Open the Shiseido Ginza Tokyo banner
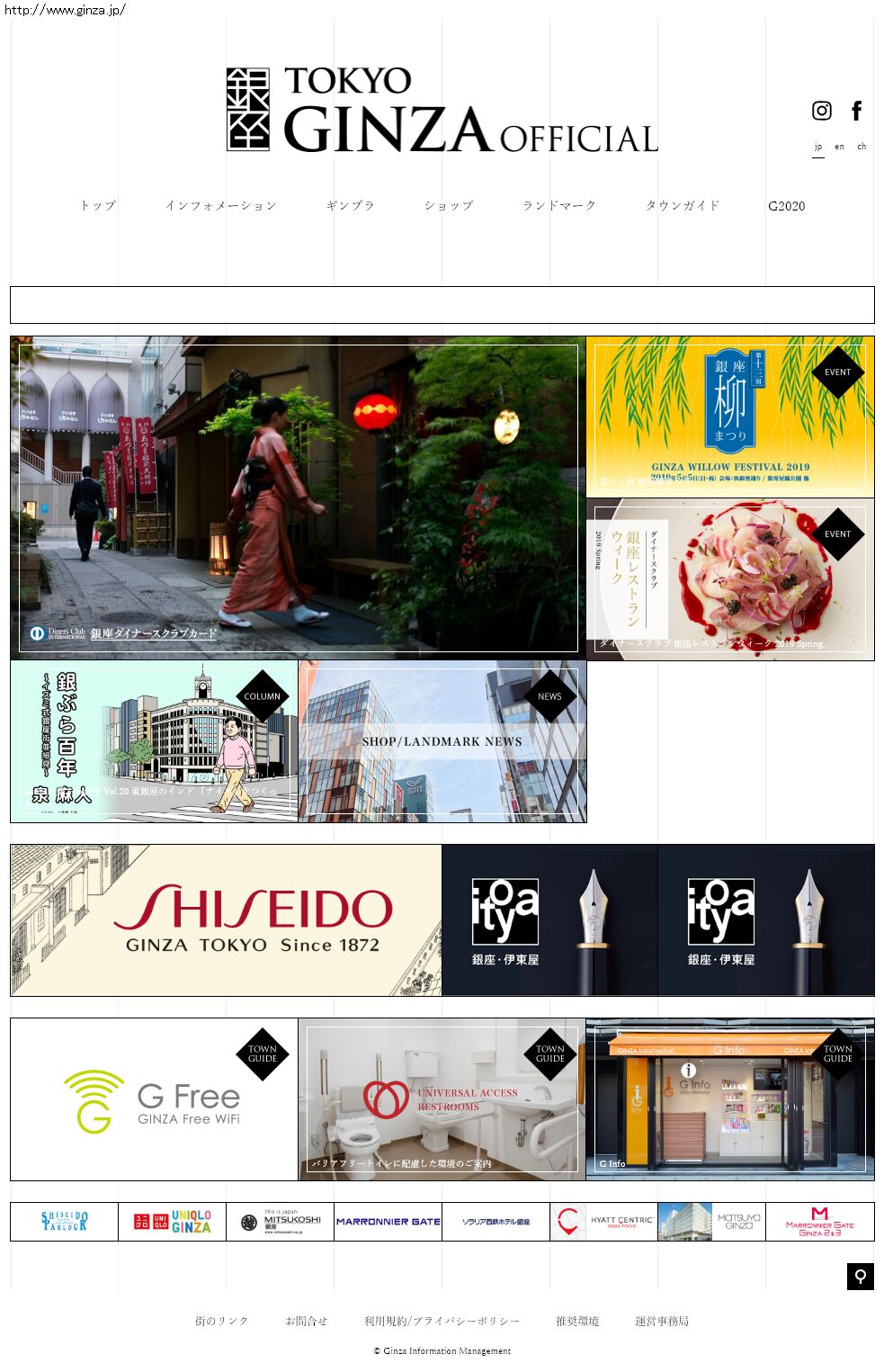The height and width of the screenshot is (1372, 884). 226,920
